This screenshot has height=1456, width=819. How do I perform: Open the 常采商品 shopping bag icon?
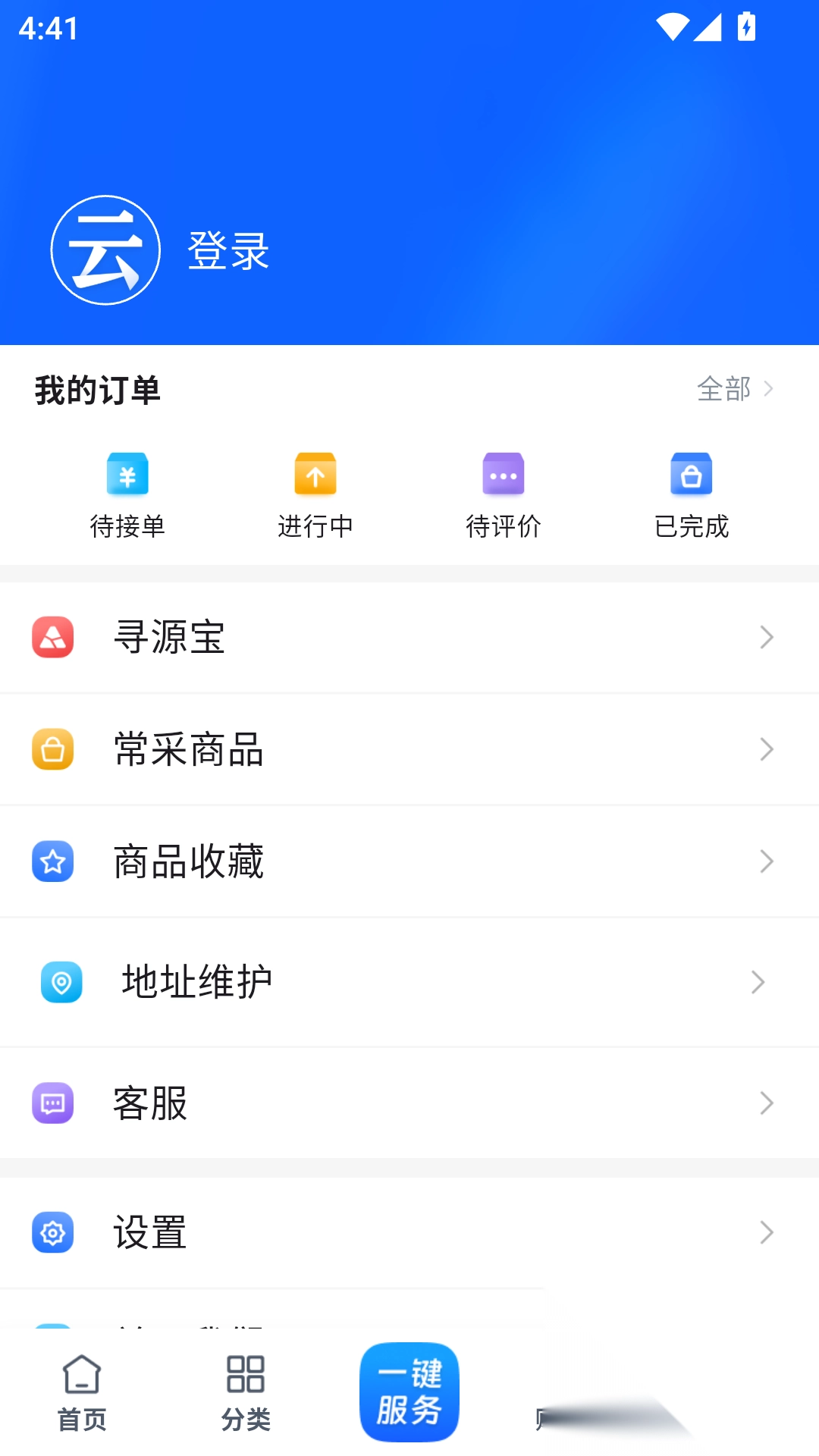[x=52, y=749]
